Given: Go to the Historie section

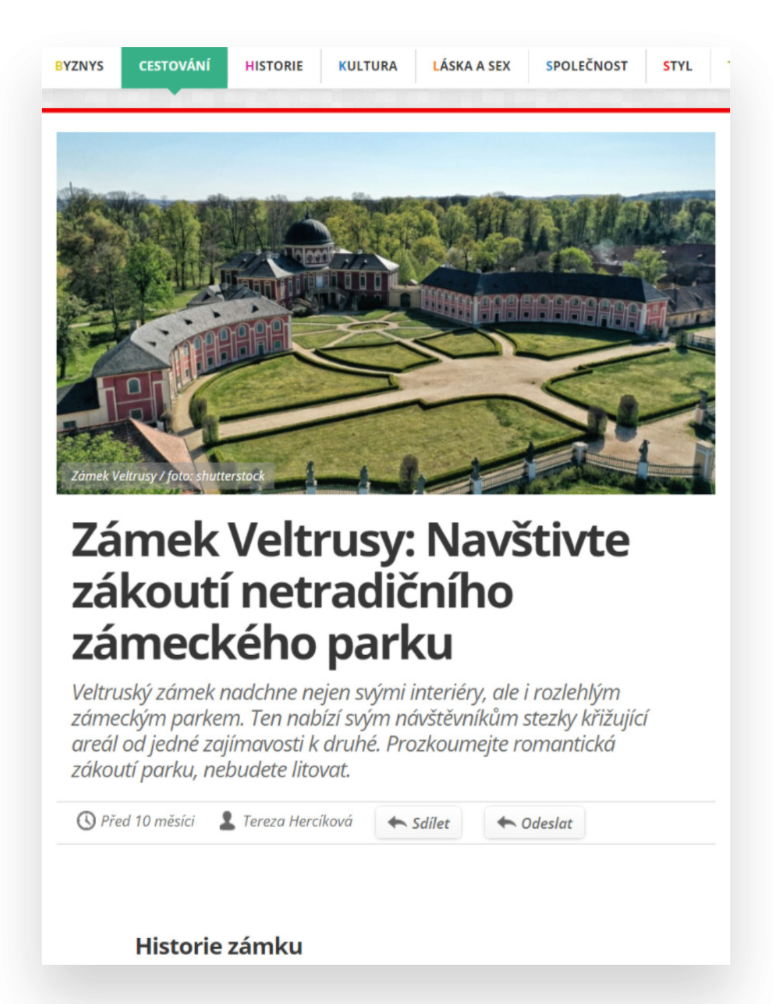Looking at the screenshot, I should pyautogui.click(x=274, y=66).
